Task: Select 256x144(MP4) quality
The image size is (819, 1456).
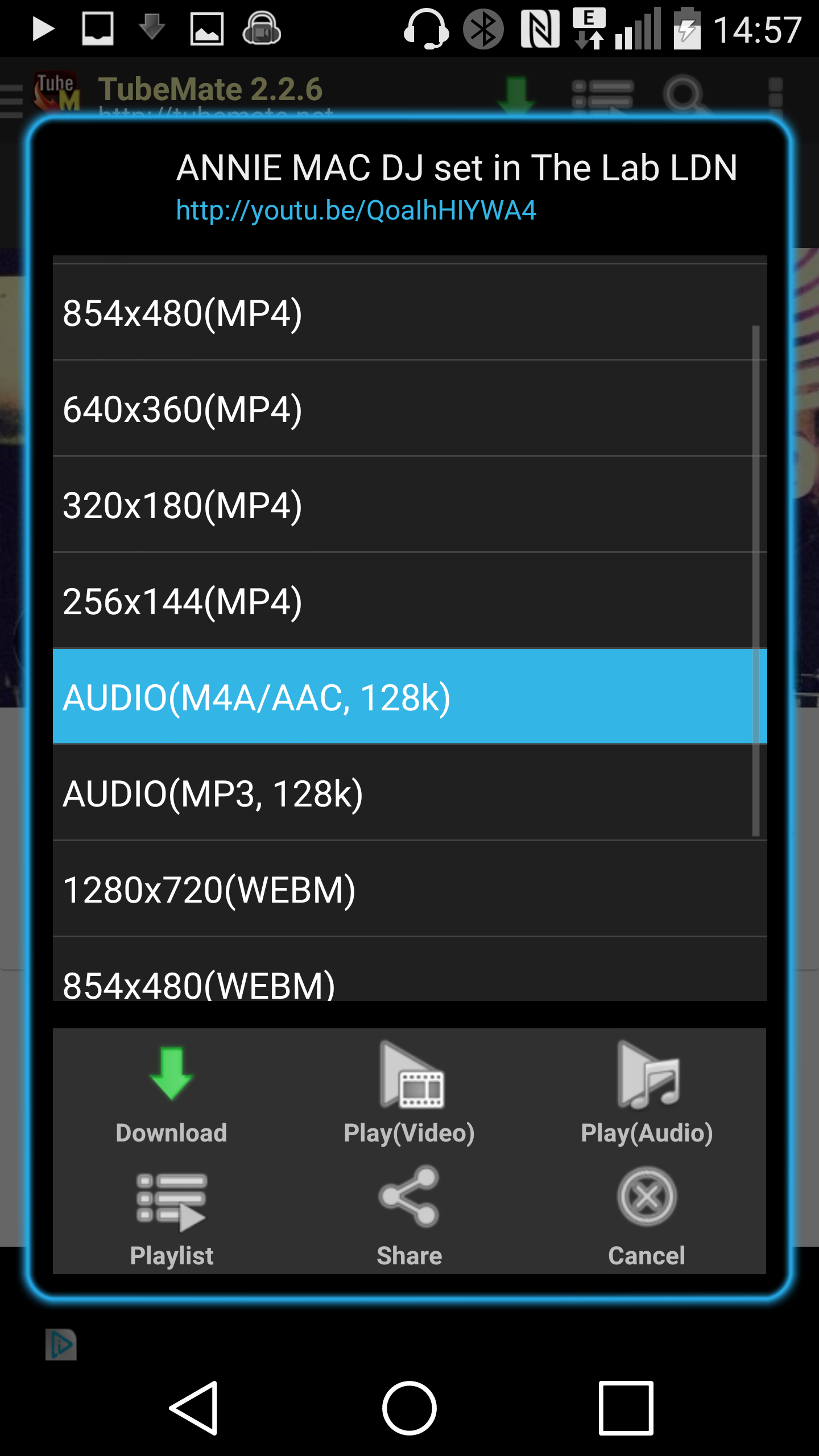Action: click(x=409, y=601)
